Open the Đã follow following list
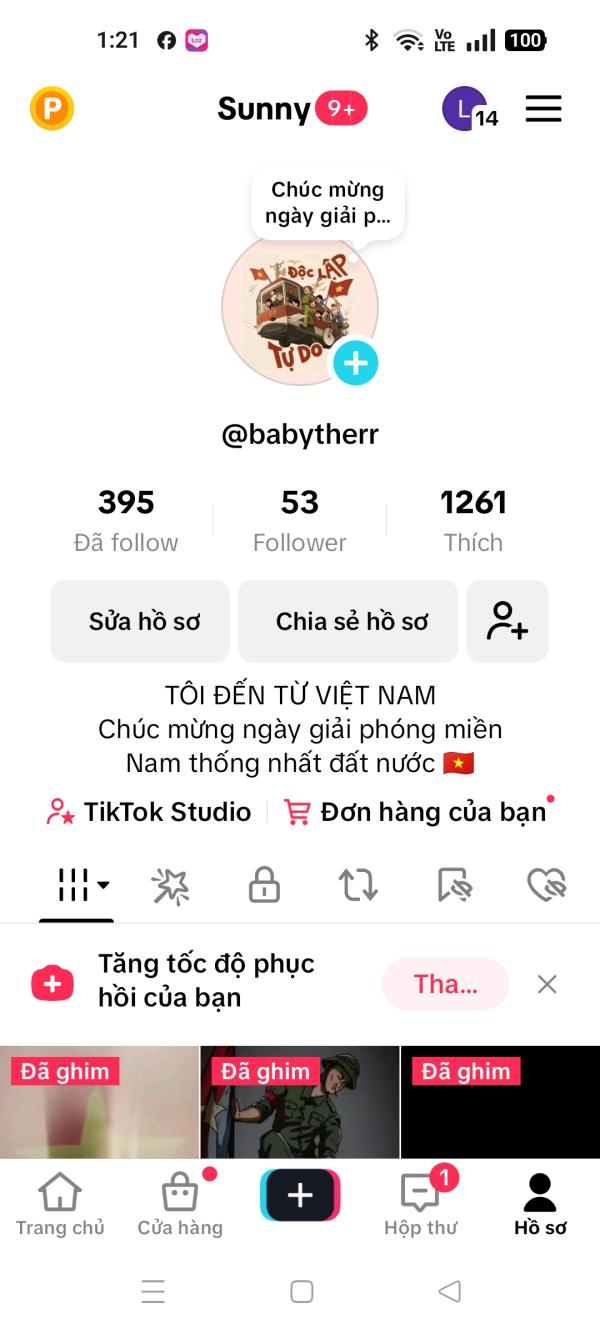 [x=126, y=520]
